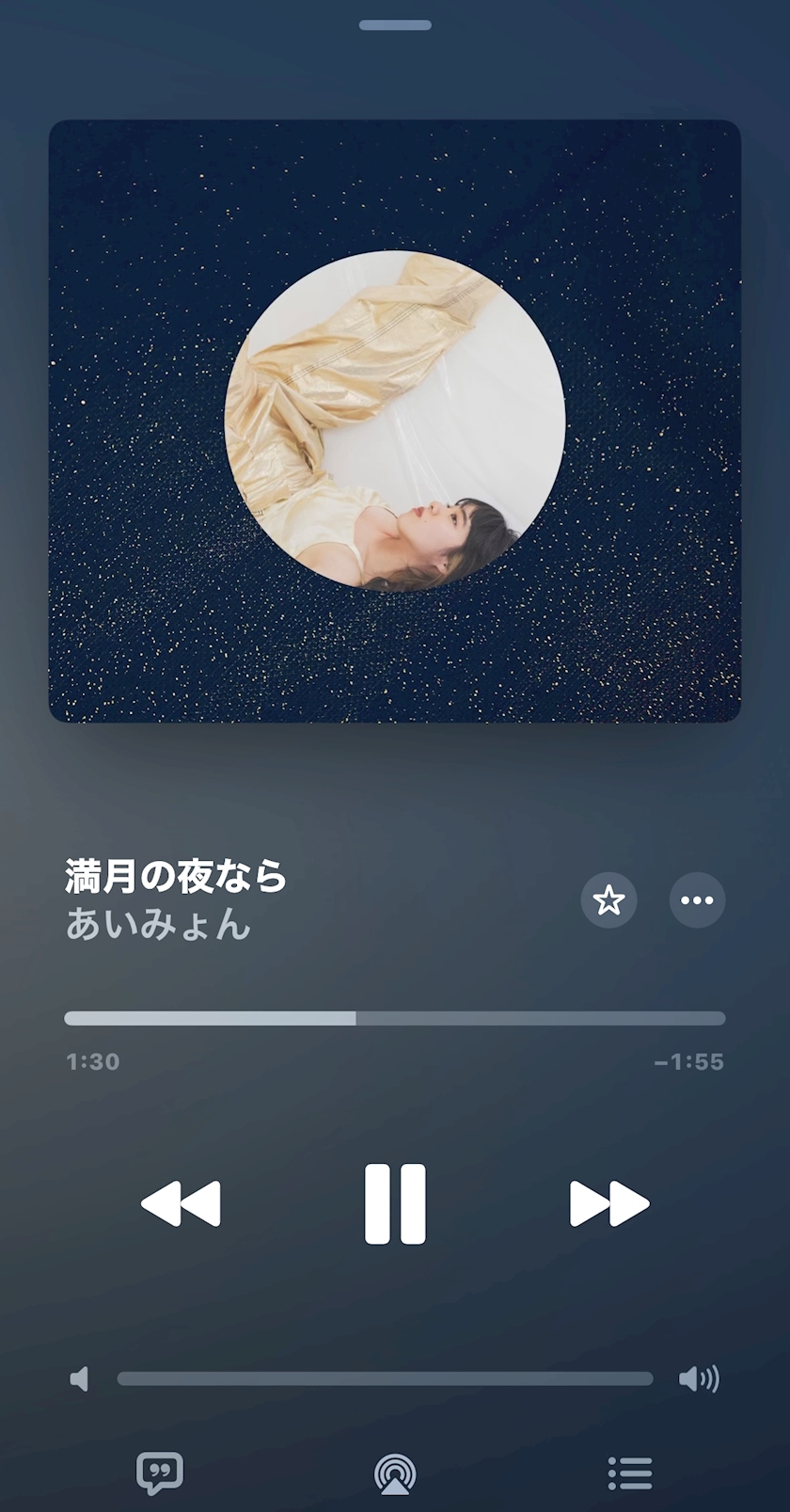
Task: Pause the song 満月の夜なら
Action: (395, 1203)
